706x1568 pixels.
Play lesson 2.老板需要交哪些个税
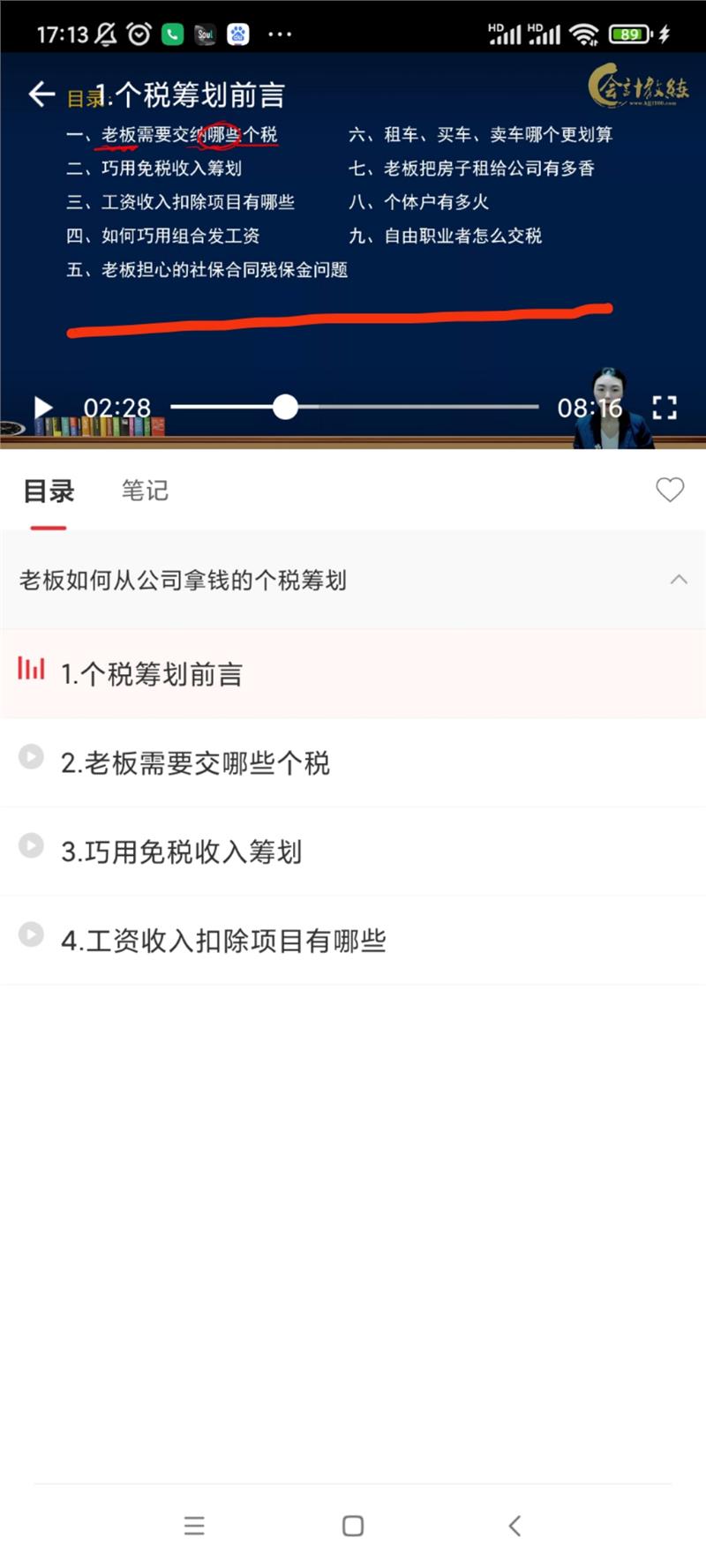[195, 763]
